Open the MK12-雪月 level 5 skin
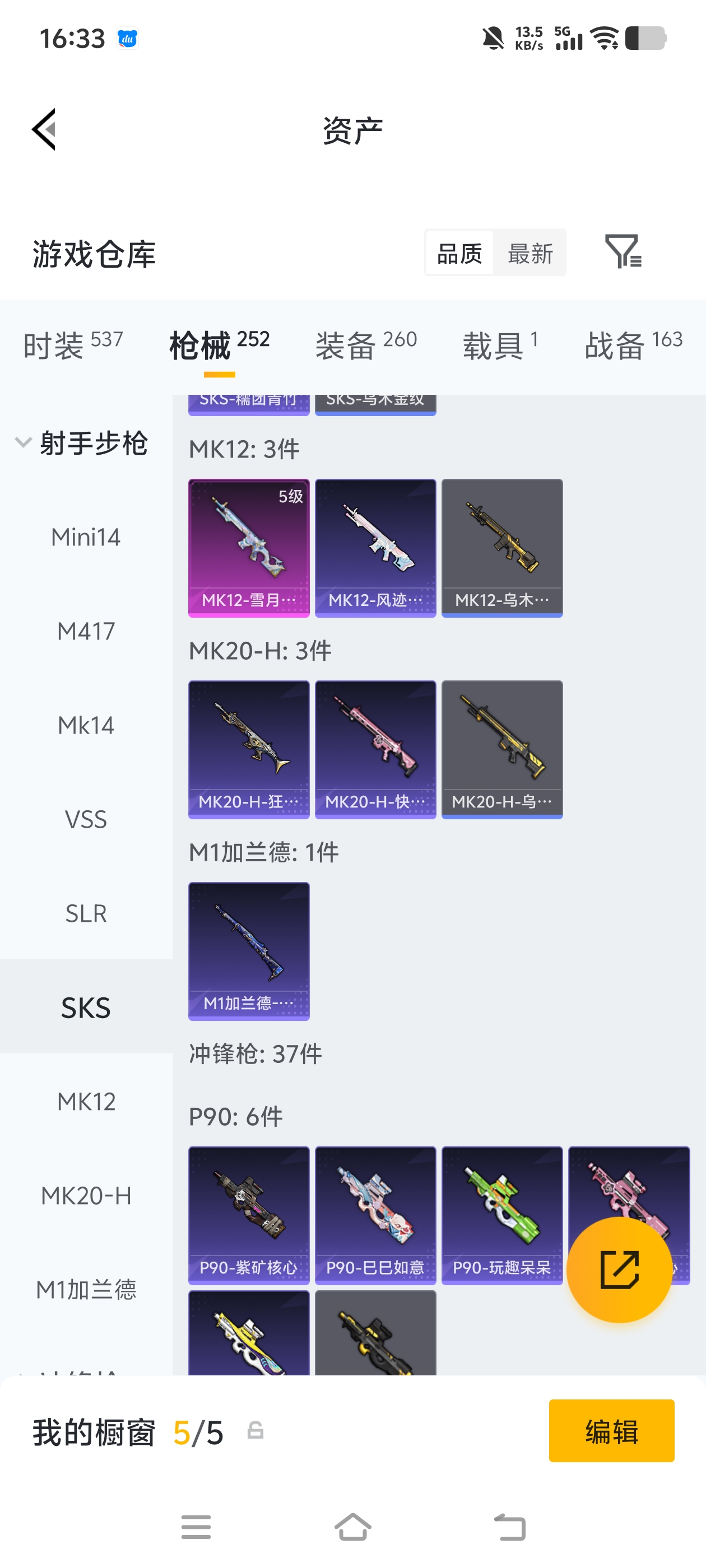 249,547
